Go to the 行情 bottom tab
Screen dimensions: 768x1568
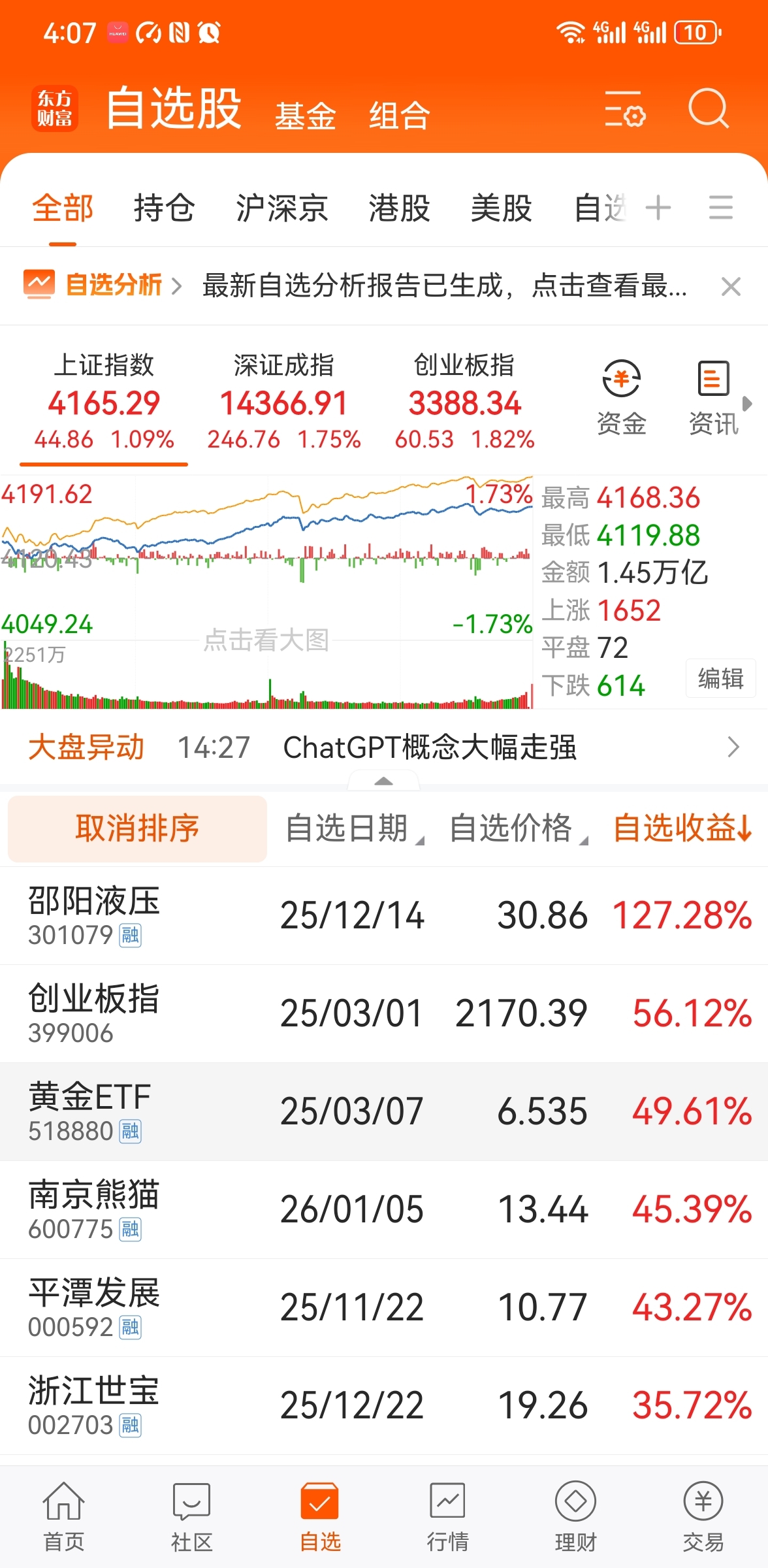[447, 1516]
